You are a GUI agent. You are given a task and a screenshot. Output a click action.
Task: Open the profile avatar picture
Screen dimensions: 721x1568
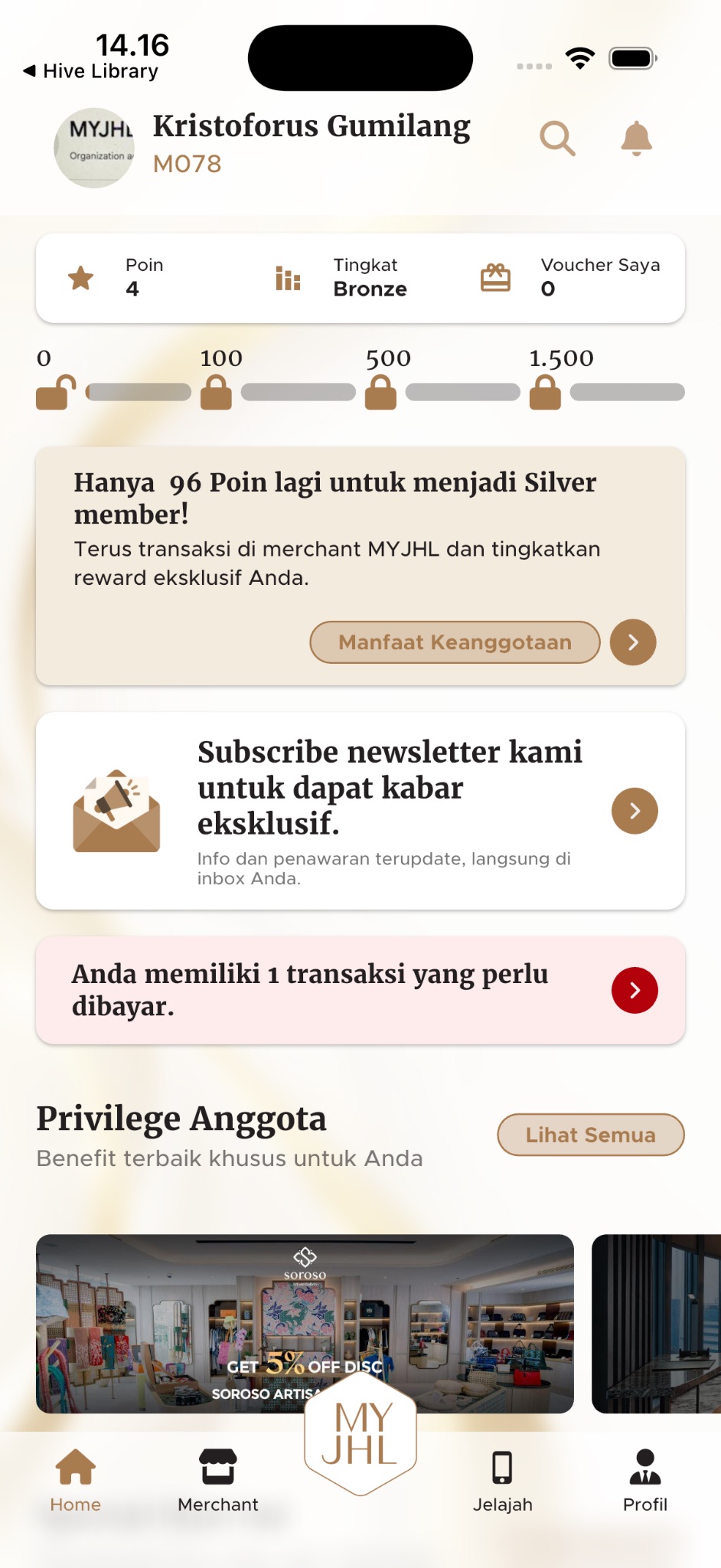tap(94, 148)
